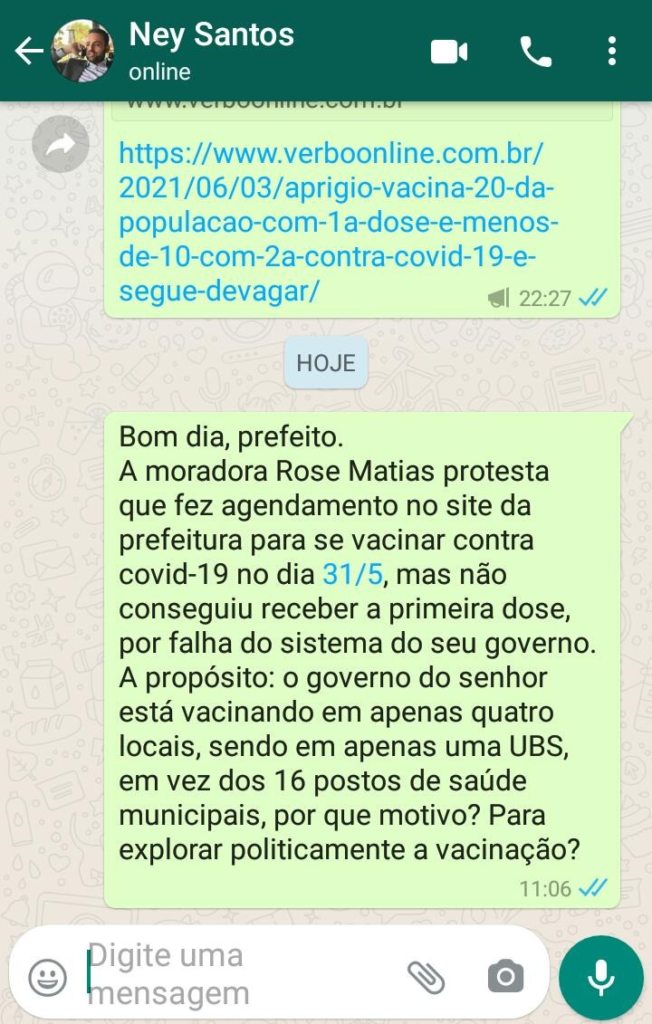Start a voice call with Ney Santos

(x=535, y=52)
